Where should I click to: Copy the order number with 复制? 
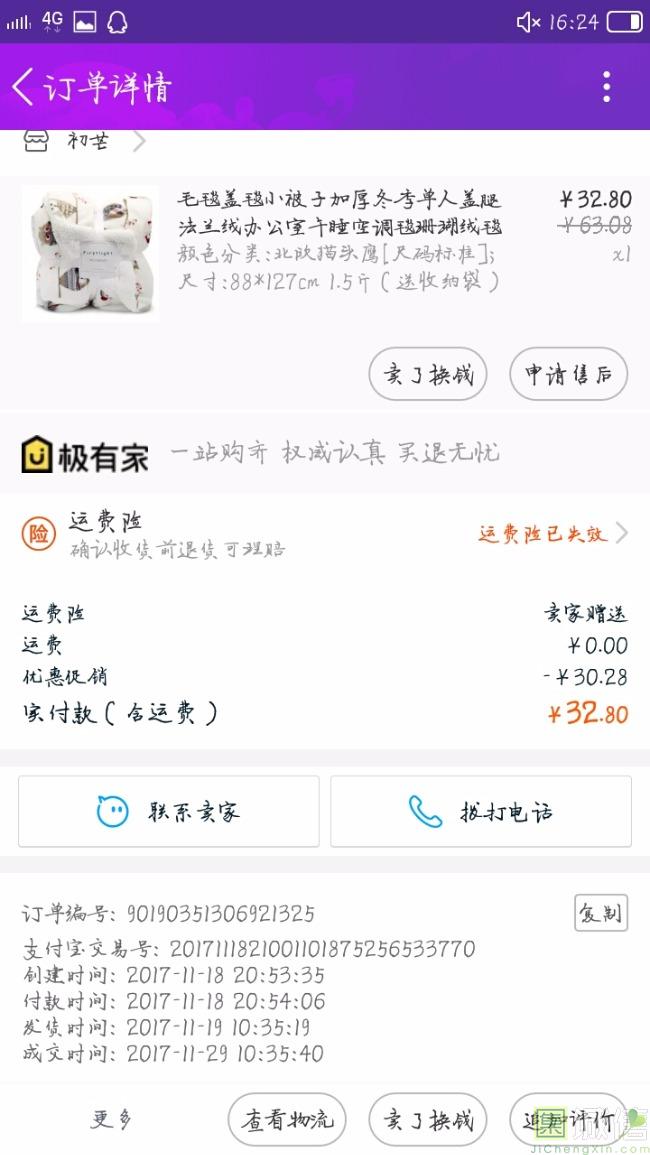(600, 913)
